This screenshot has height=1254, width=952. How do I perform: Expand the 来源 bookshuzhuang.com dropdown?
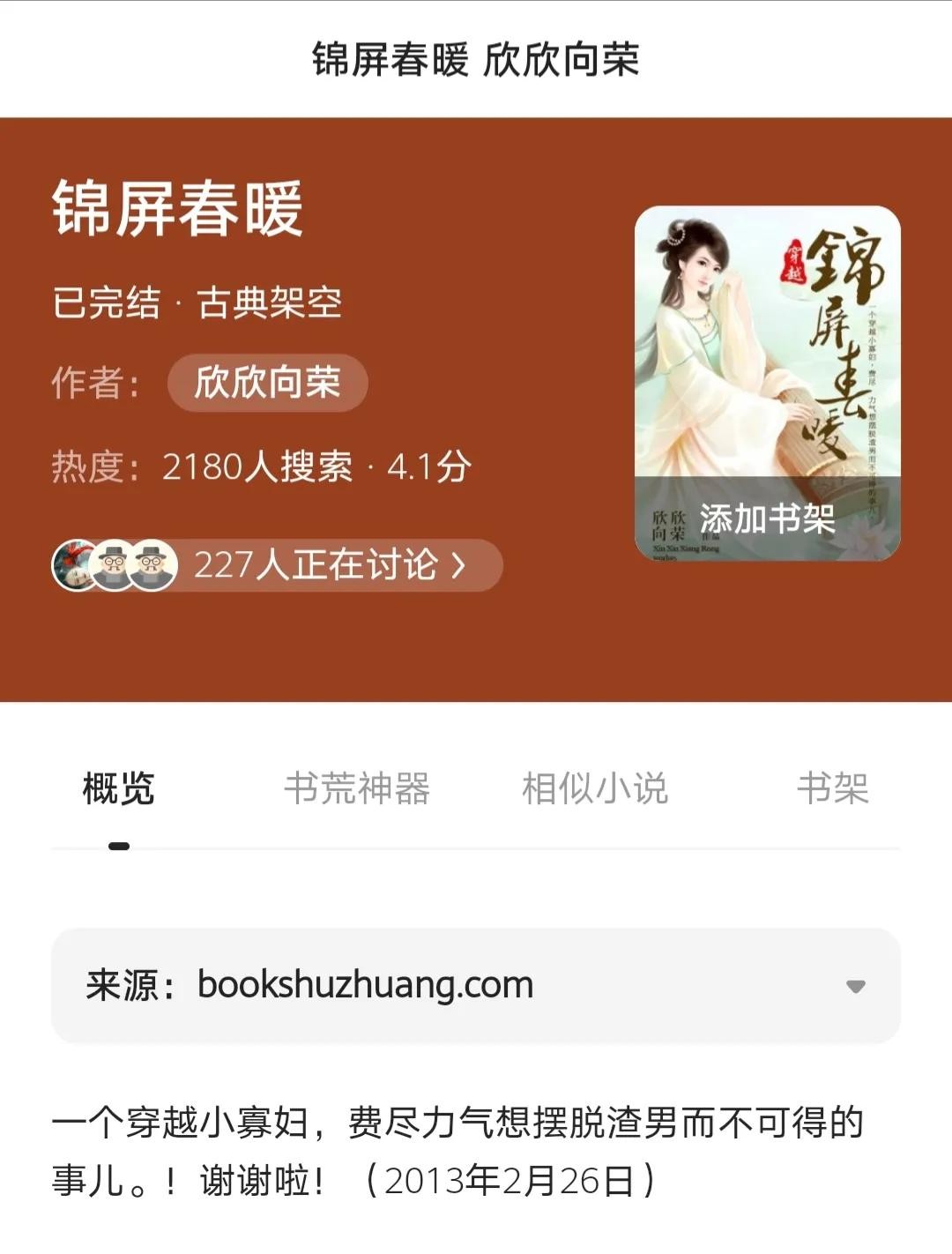tap(854, 986)
